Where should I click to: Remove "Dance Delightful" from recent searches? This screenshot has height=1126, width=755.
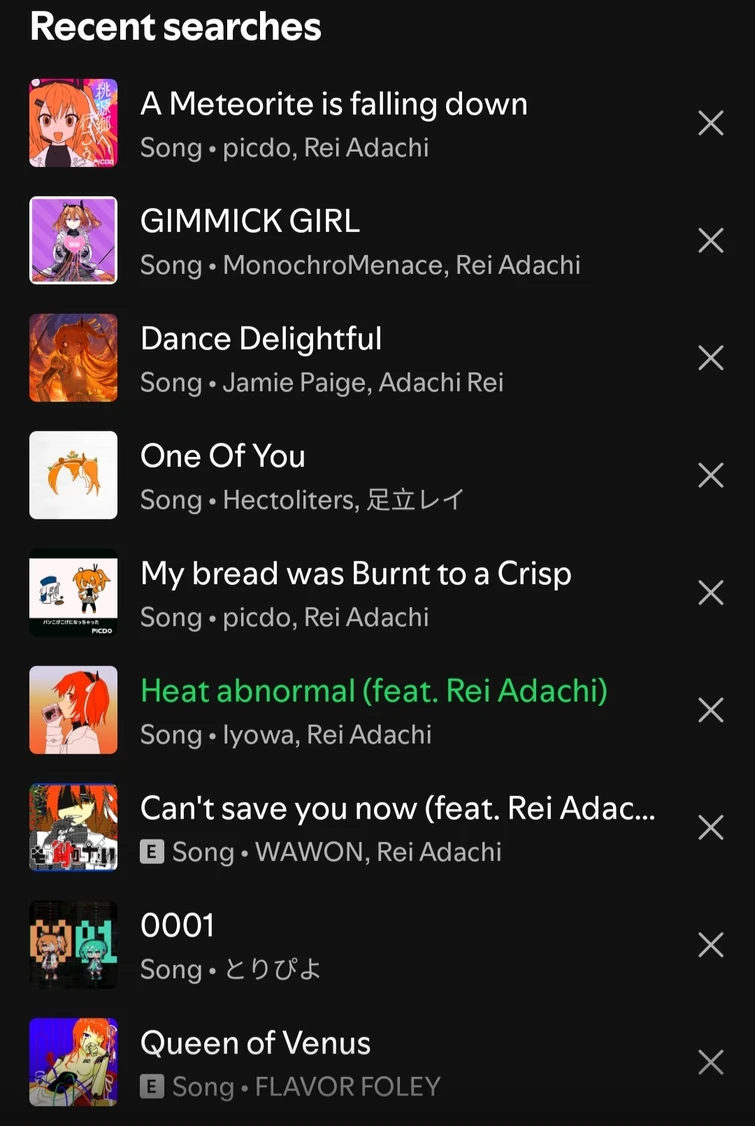pyautogui.click(x=710, y=357)
